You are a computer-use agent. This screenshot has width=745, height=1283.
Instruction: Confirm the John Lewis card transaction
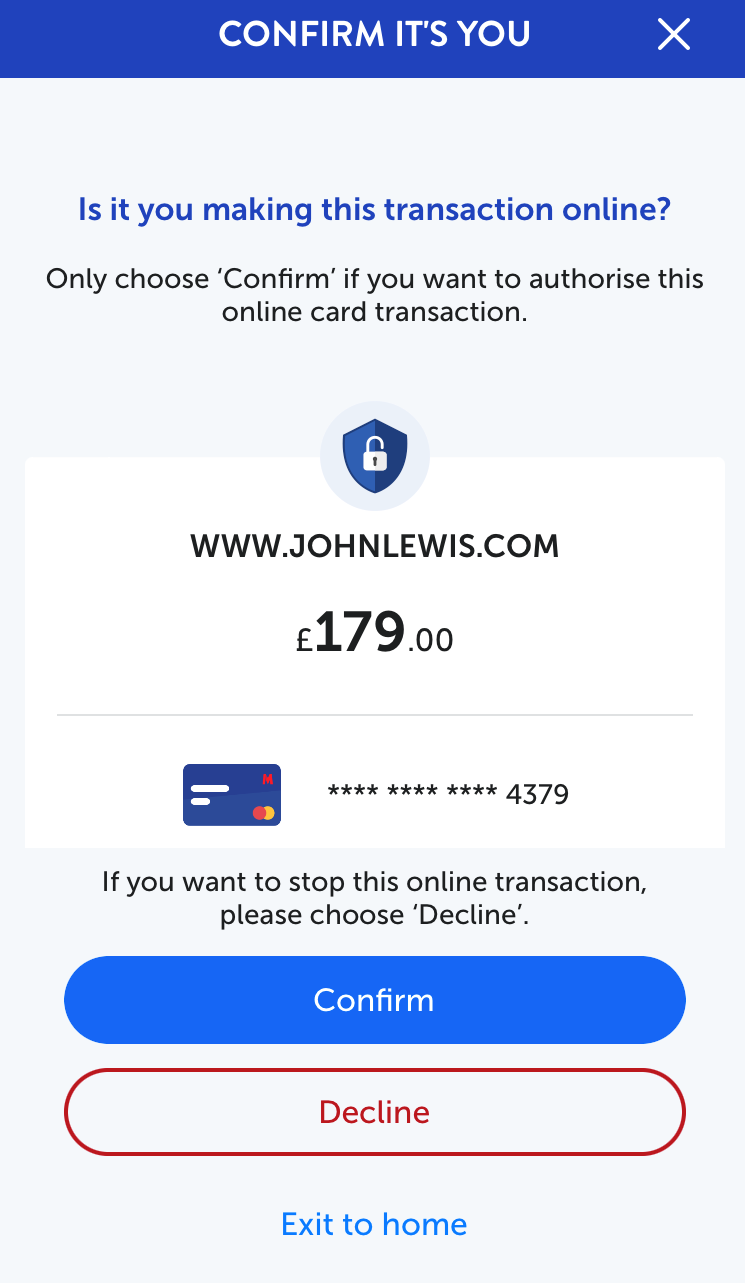tap(374, 1000)
